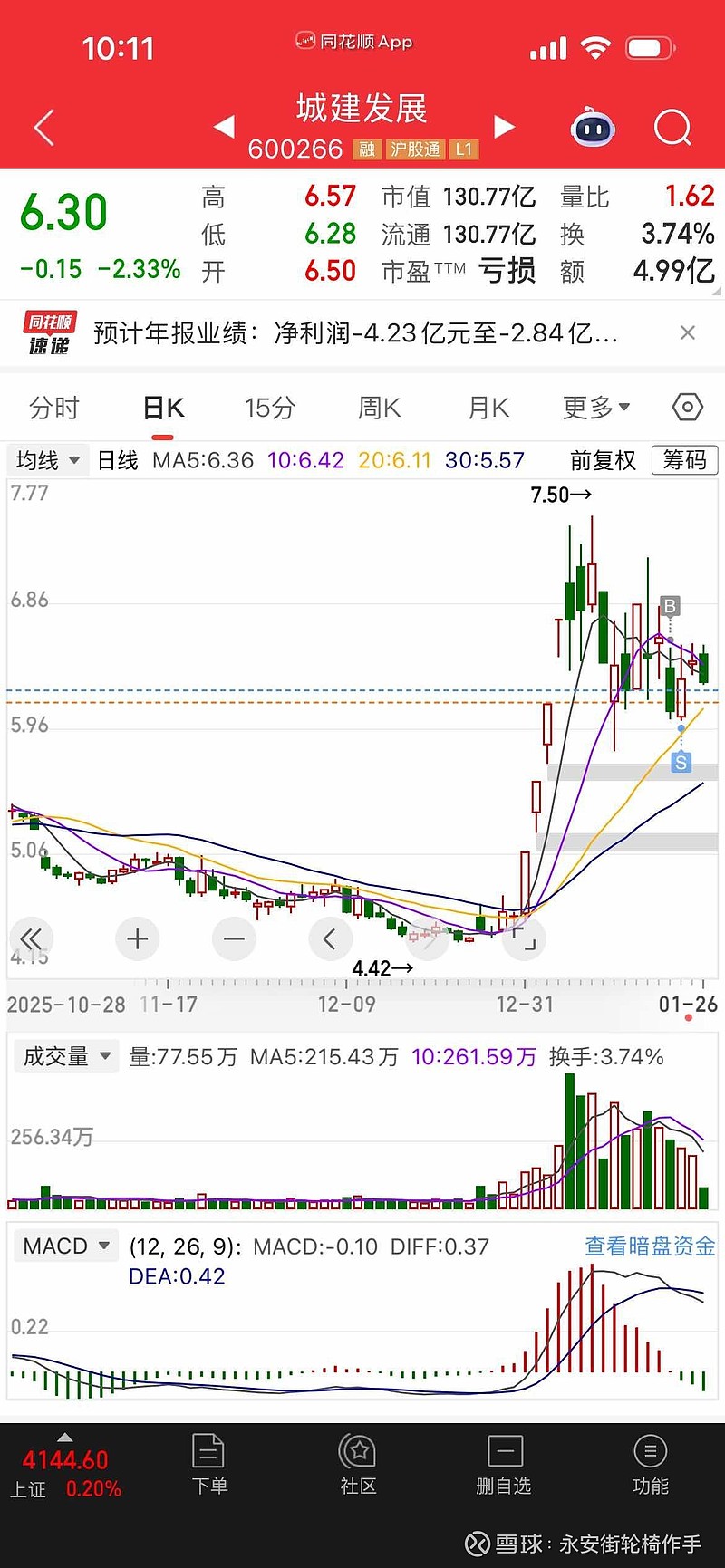
Task: Remove stock from watchlist via 删自选
Action: click(504, 1461)
